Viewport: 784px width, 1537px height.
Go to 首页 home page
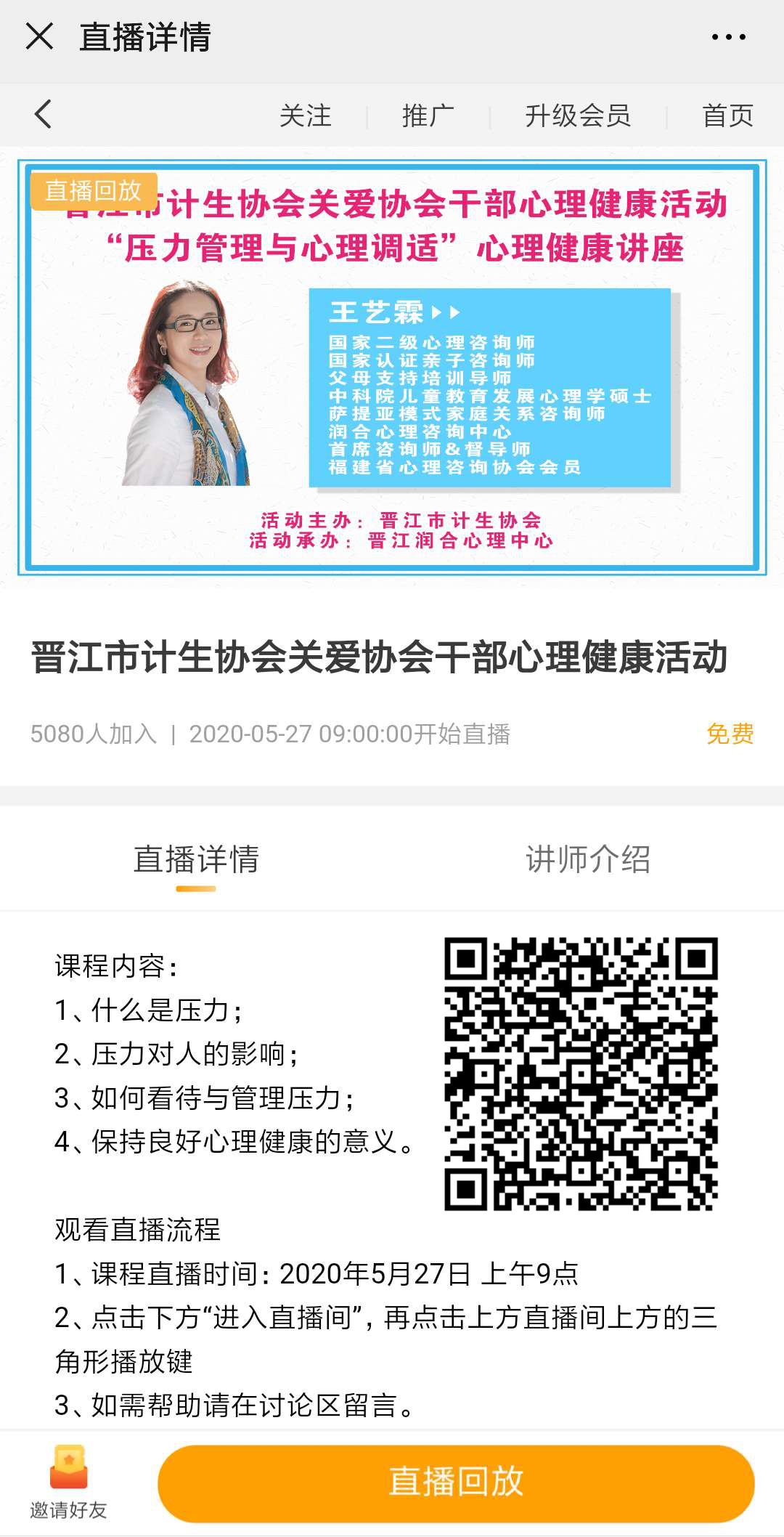(x=728, y=115)
